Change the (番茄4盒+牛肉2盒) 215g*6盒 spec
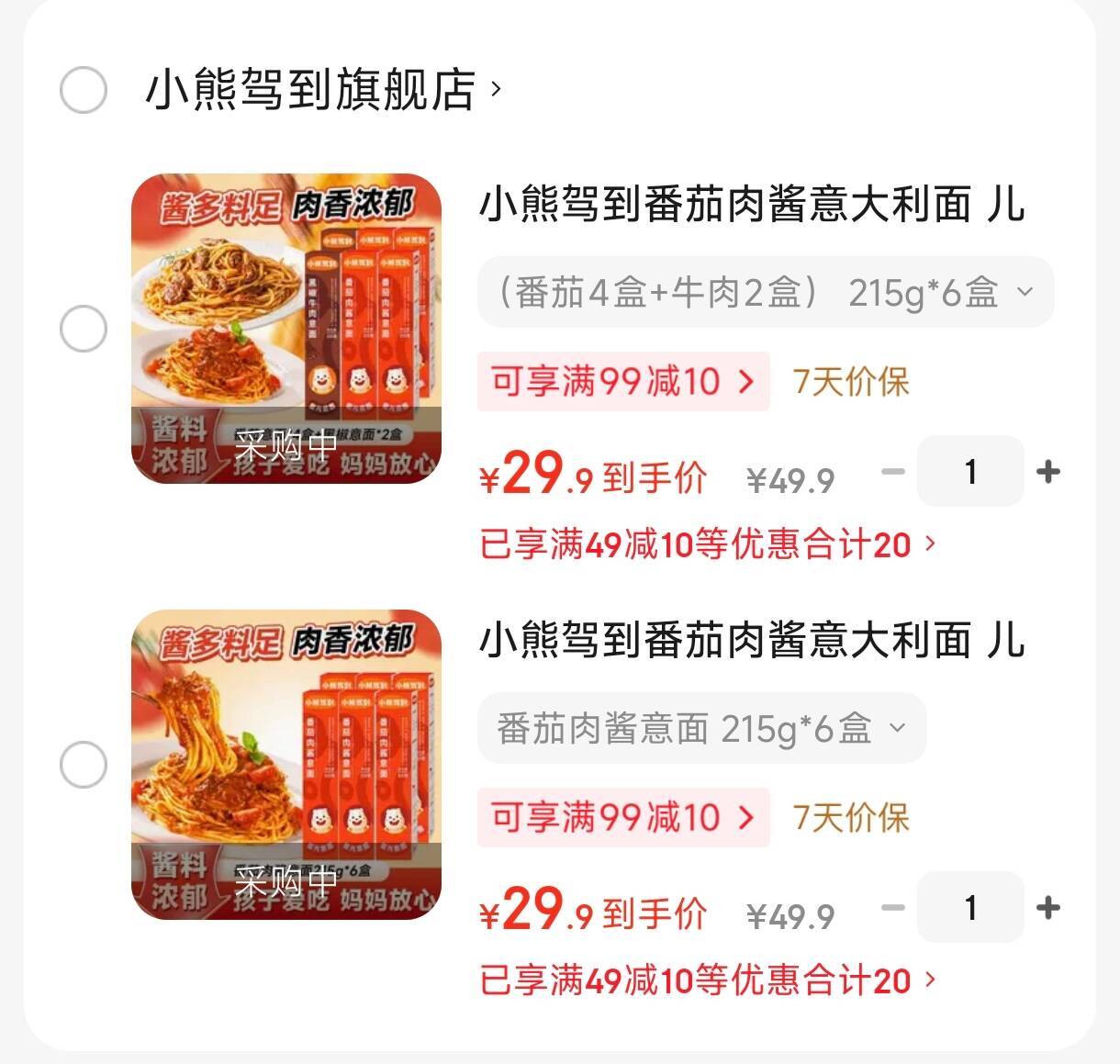Image resolution: width=1120 pixels, height=1064 pixels. click(x=765, y=293)
